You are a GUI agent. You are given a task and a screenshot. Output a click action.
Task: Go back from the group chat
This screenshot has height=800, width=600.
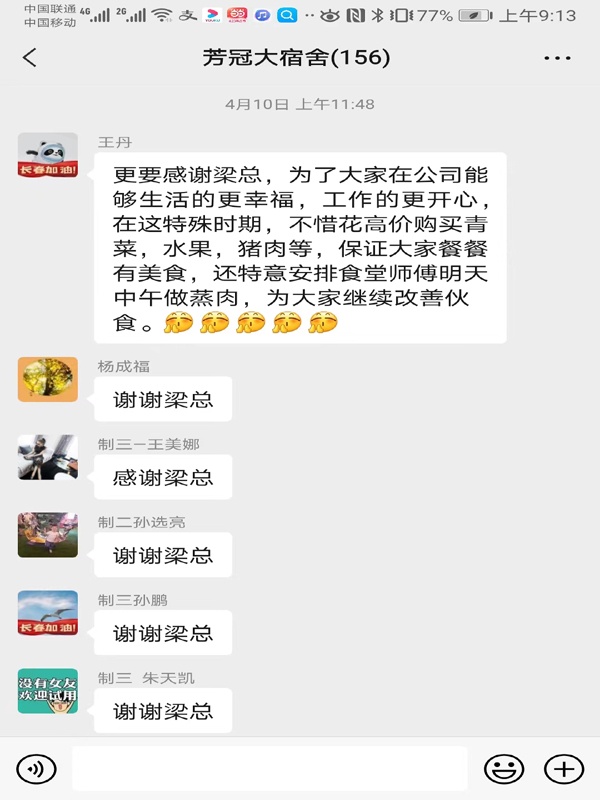coord(30,58)
